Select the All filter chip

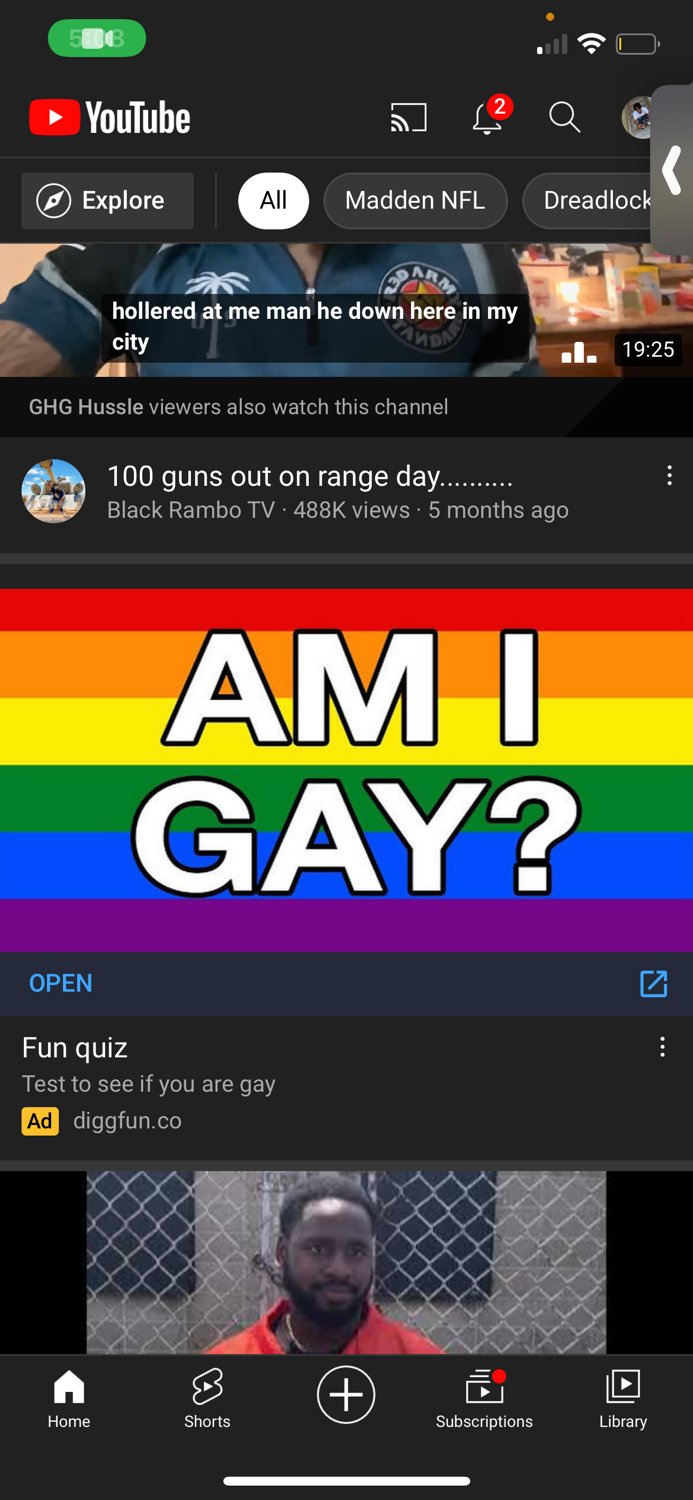(273, 201)
